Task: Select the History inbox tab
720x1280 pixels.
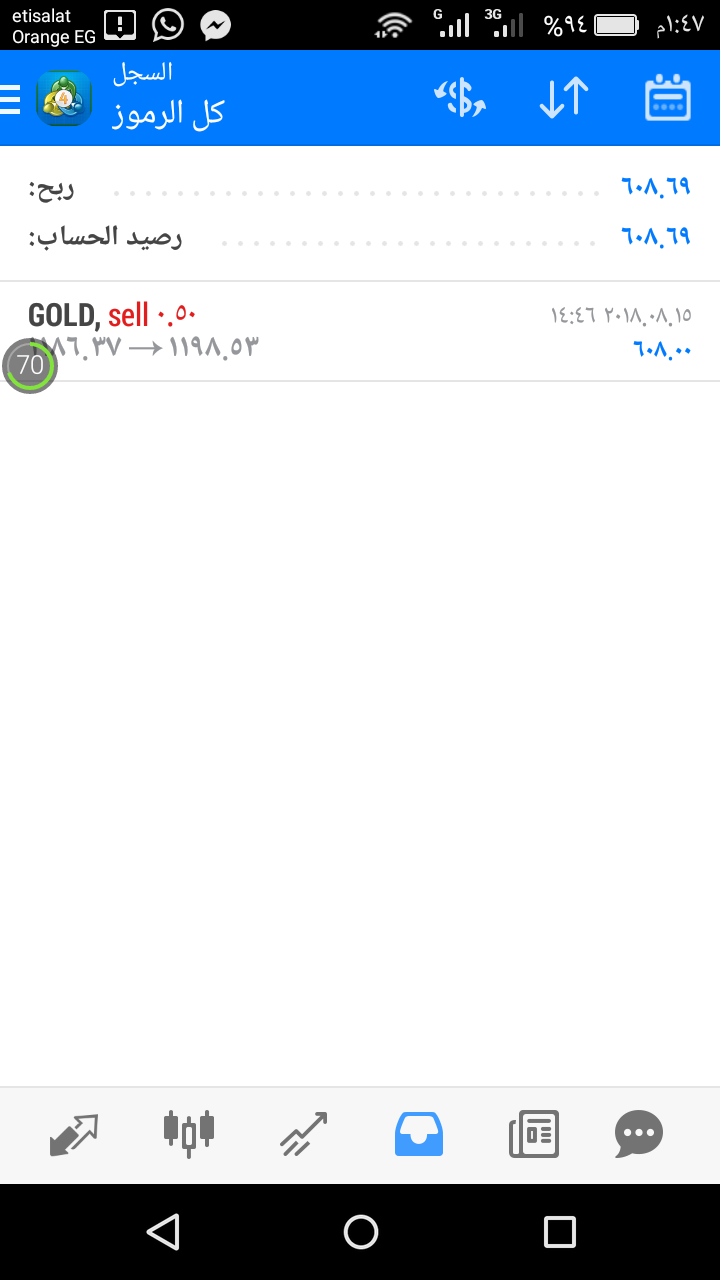Action: [419, 1134]
